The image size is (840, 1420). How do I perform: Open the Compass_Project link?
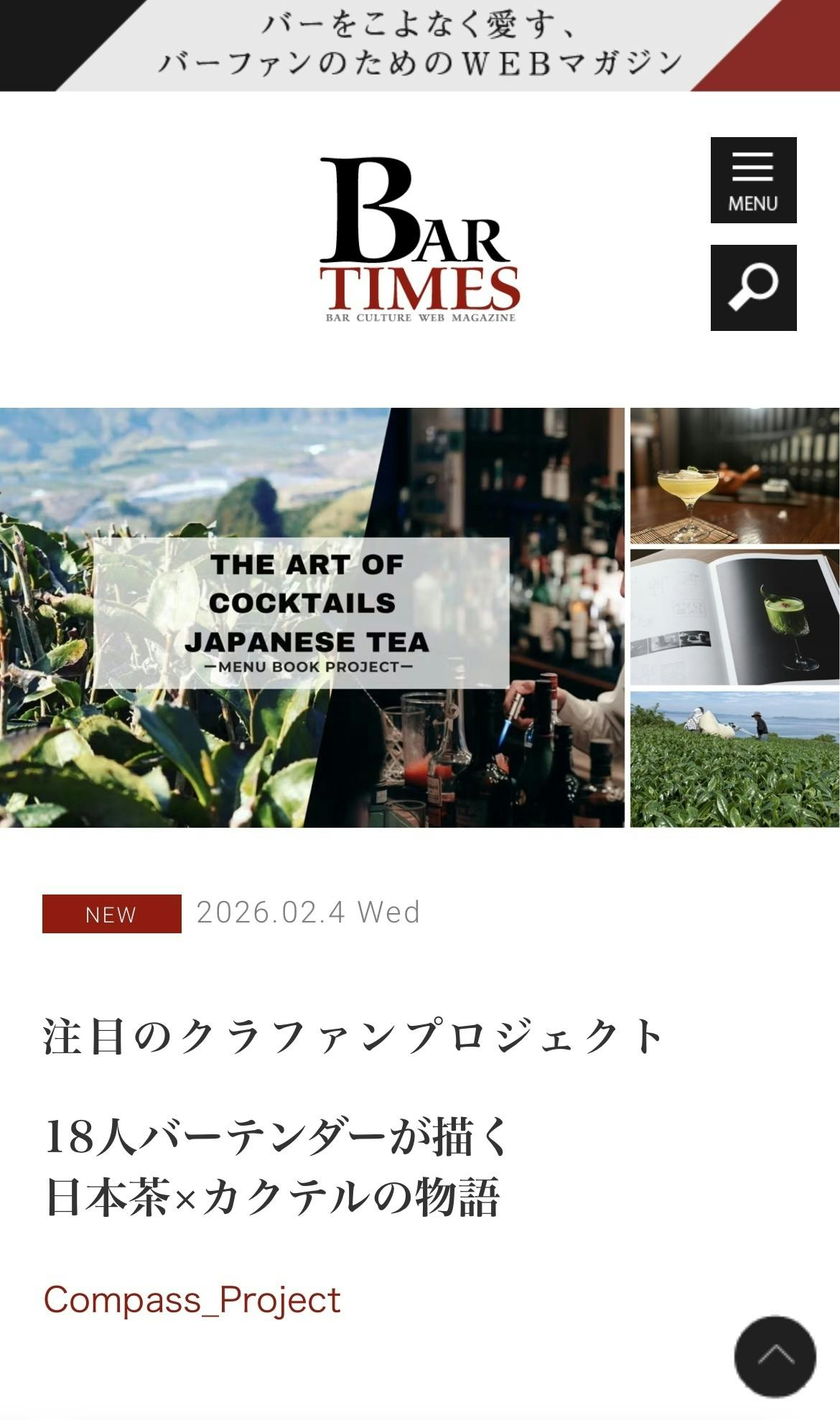(192, 1299)
